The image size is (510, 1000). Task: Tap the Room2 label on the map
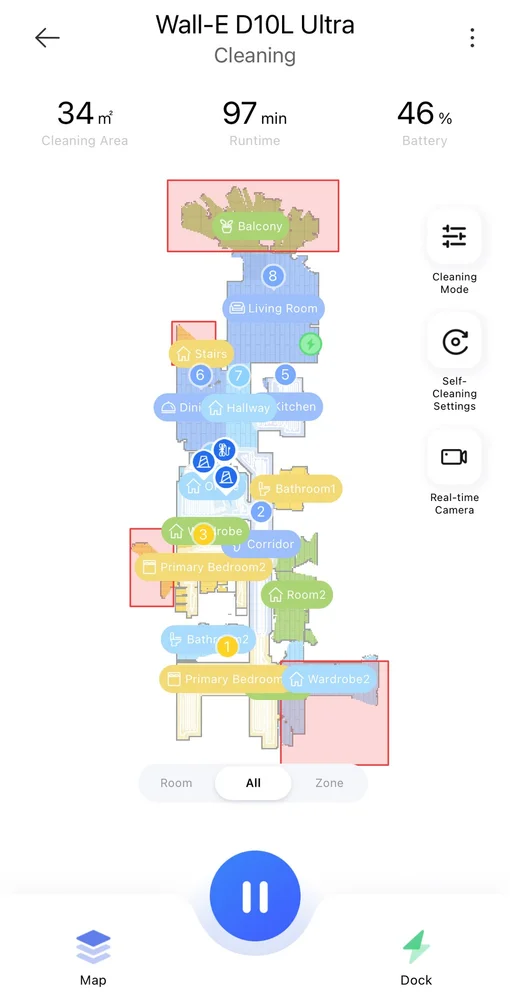coord(297,594)
